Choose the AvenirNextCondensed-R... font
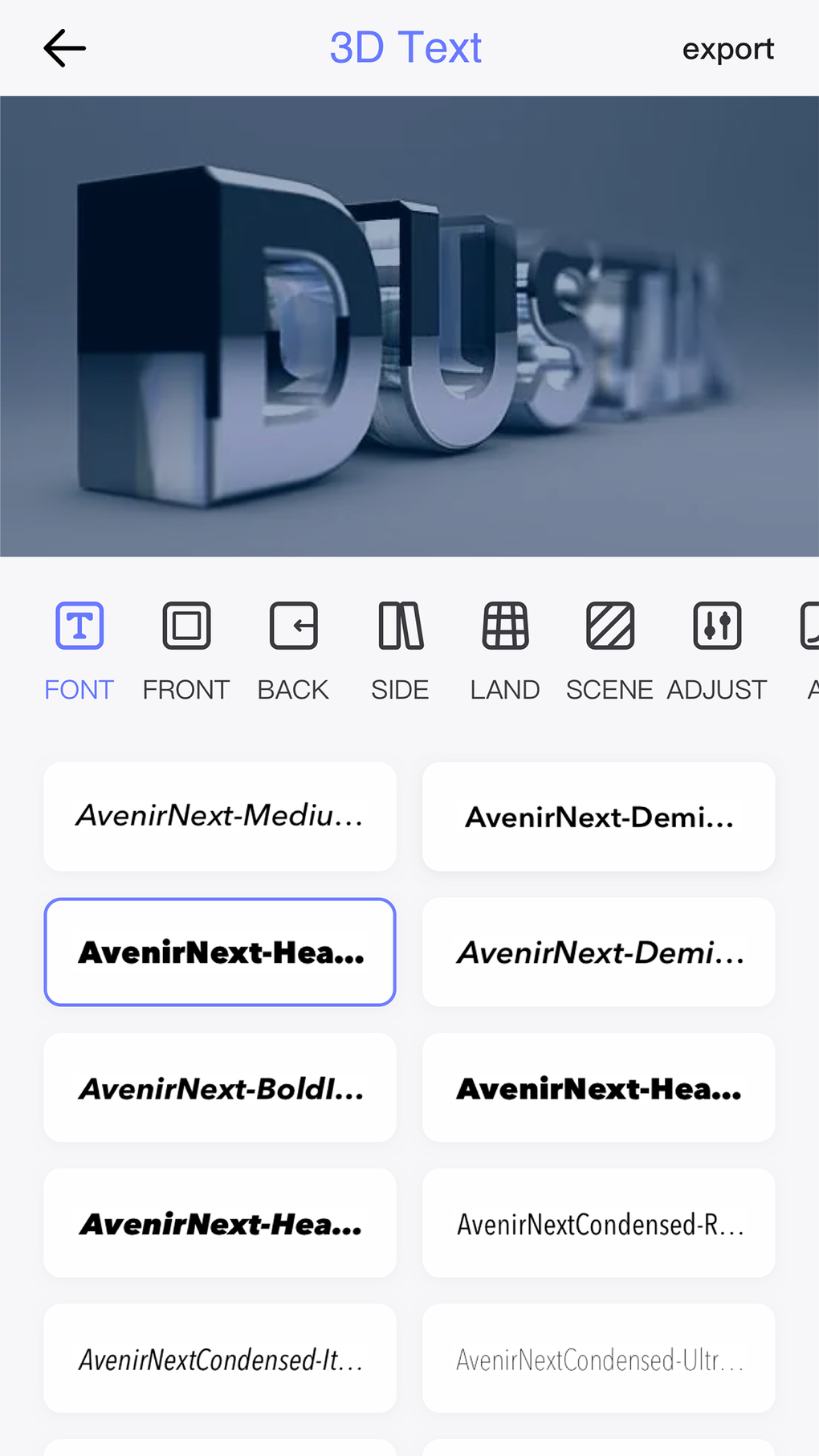Image resolution: width=819 pixels, height=1456 pixels. click(598, 1223)
